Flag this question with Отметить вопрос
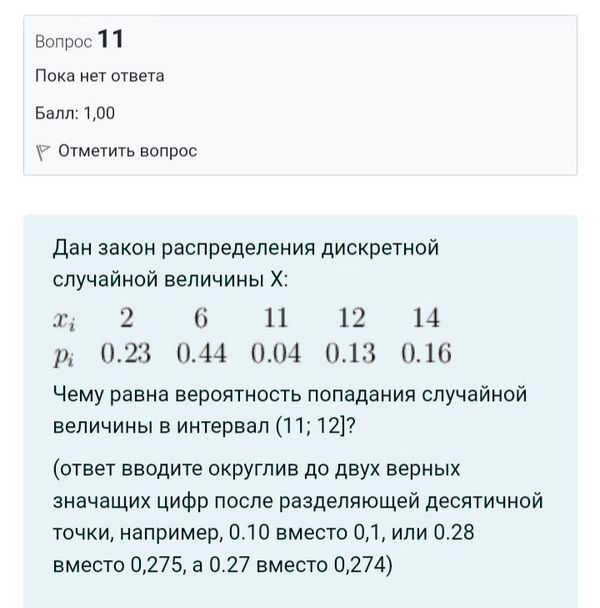 (117, 151)
